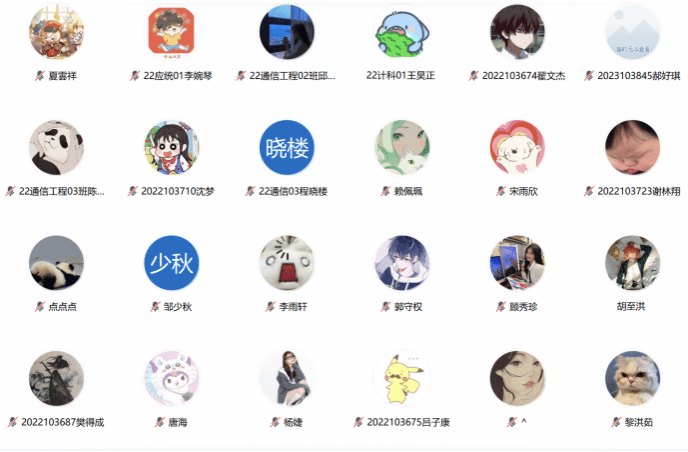Tap 2022103710沈梦's participant tile

click(x=171, y=148)
